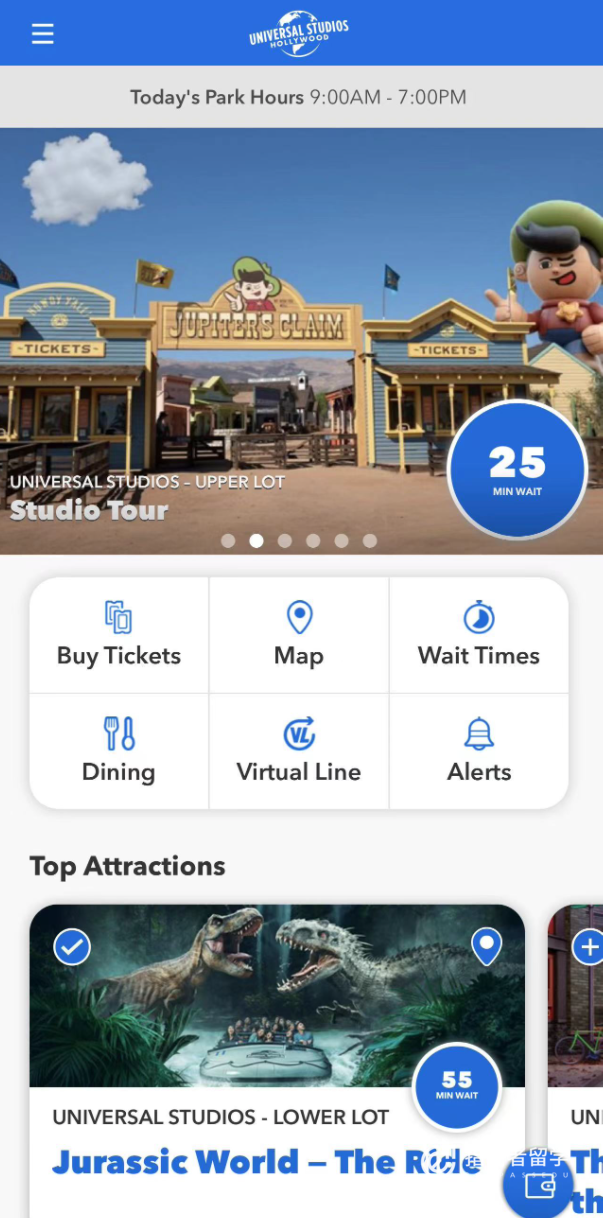Open Buy Tickets
Screen dimensions: 612x1218
[x=119, y=636]
